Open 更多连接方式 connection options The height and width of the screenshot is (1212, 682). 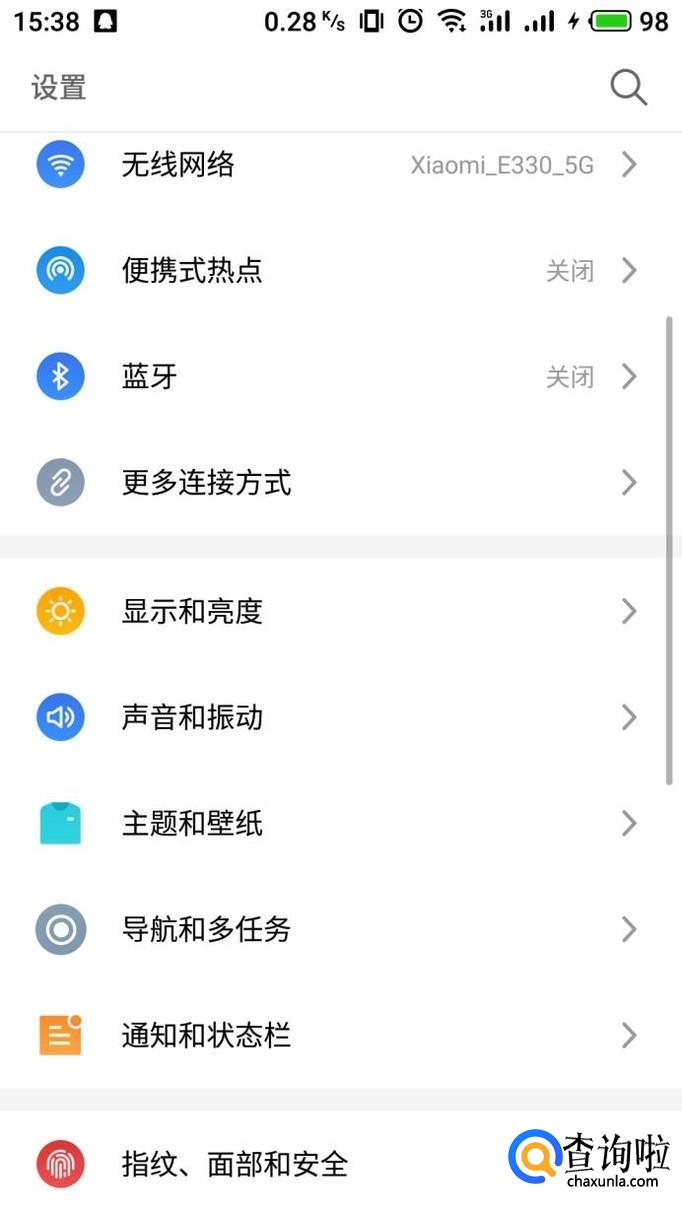tap(206, 483)
